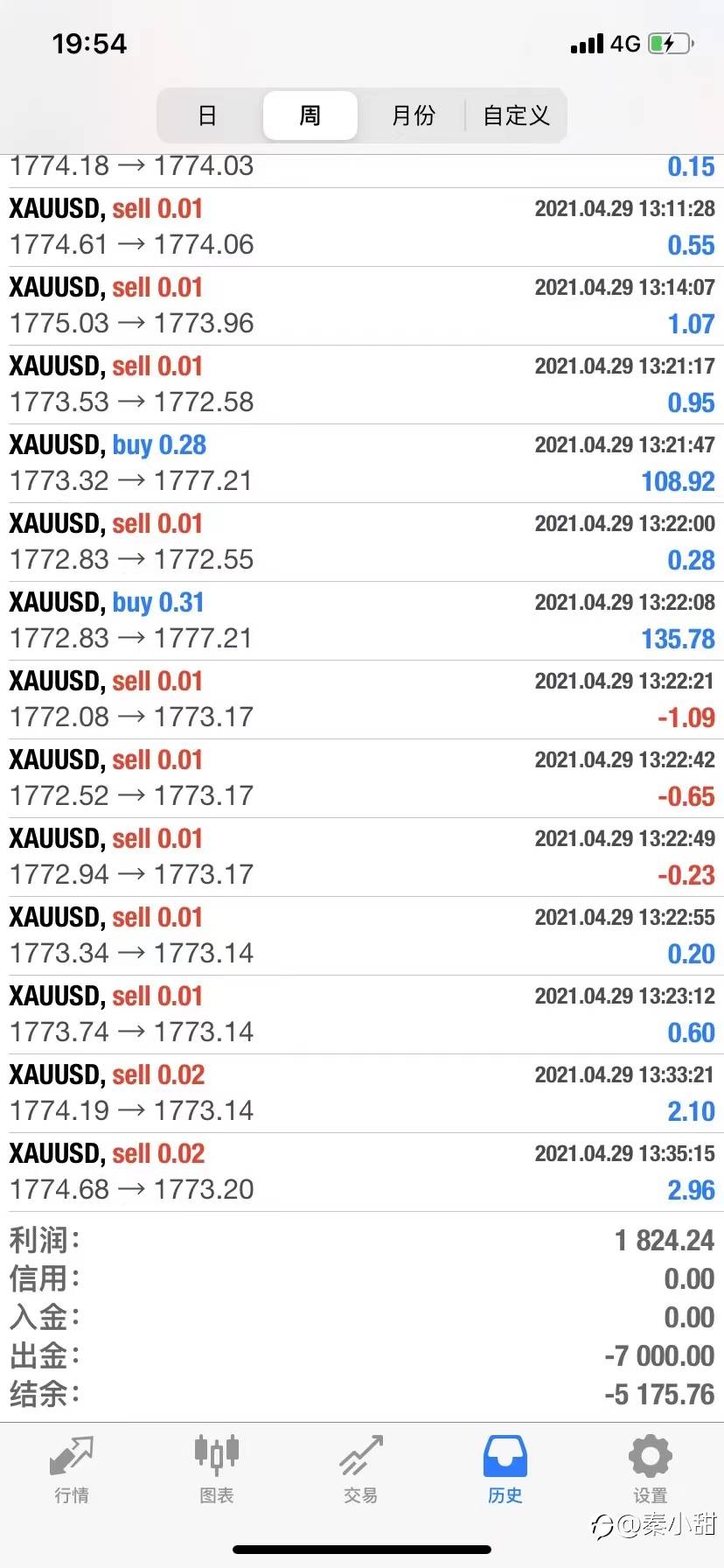Switch to the 月份 period tab
Viewport: 724px width, 1568px height.
coord(413,115)
